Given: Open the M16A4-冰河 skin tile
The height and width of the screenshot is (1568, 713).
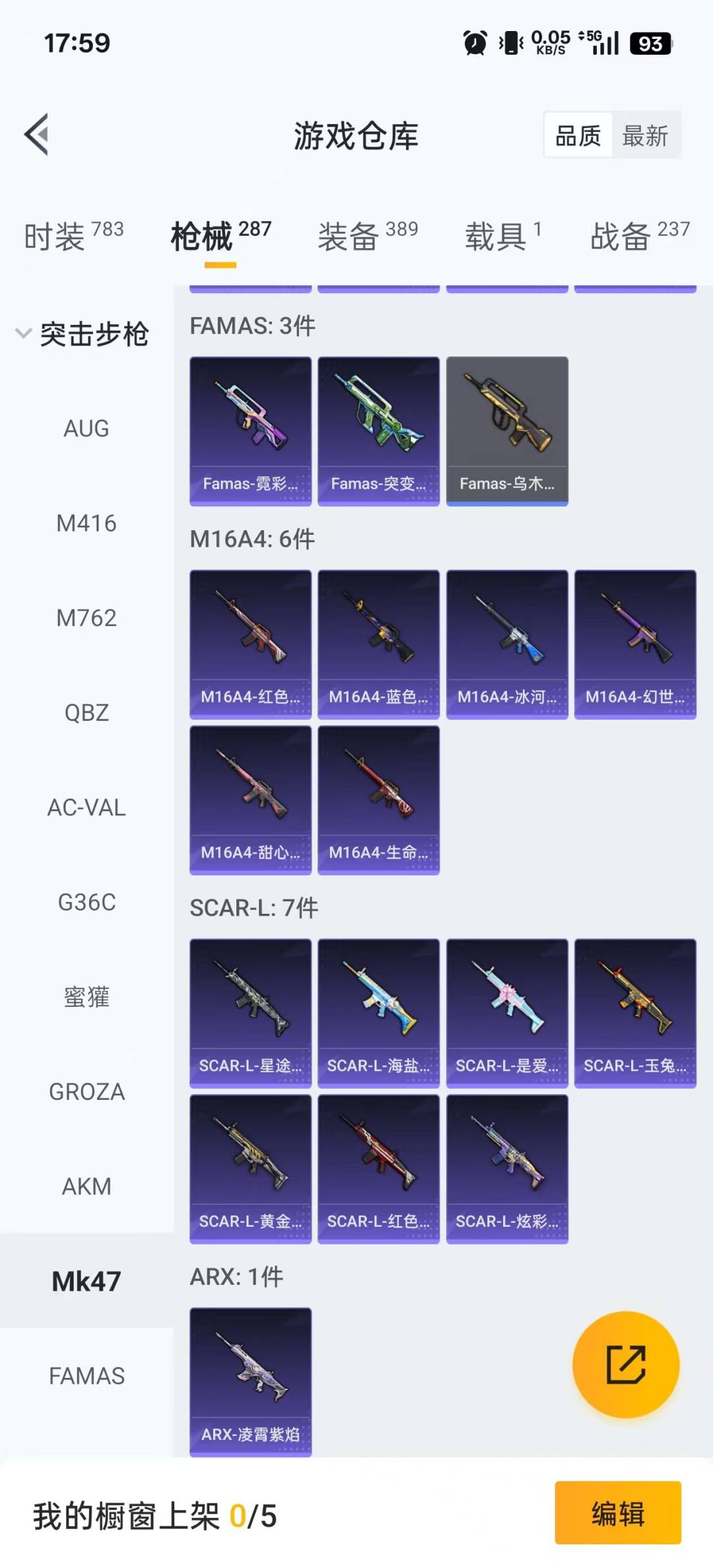Looking at the screenshot, I should tap(507, 644).
